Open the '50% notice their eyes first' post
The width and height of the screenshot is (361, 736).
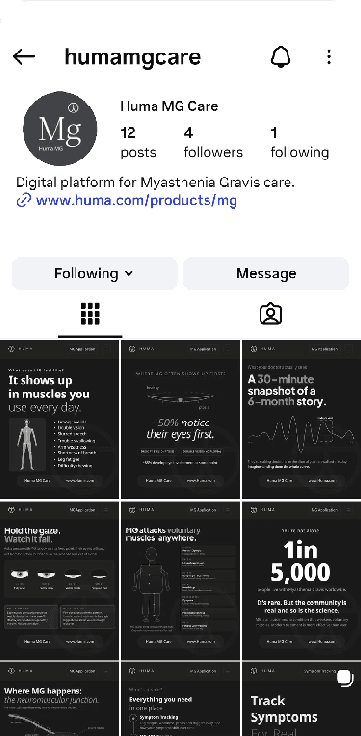pos(180,419)
